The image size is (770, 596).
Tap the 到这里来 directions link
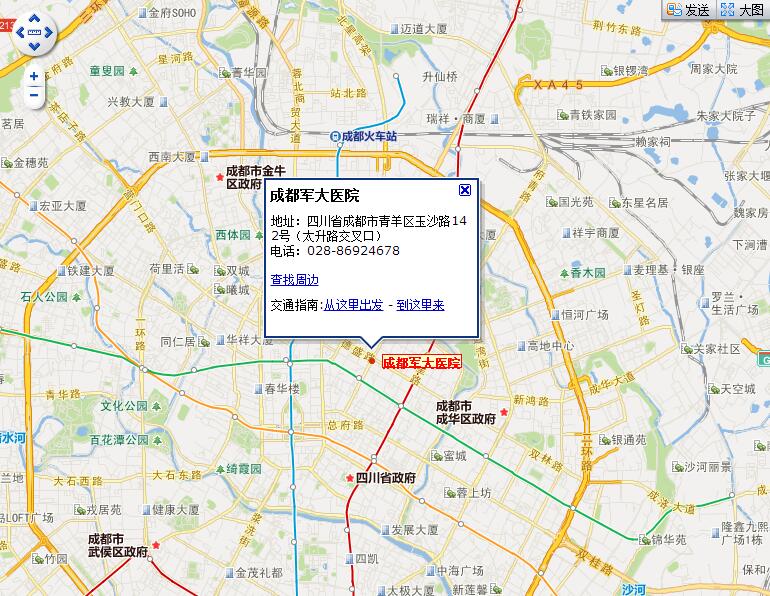[420, 305]
